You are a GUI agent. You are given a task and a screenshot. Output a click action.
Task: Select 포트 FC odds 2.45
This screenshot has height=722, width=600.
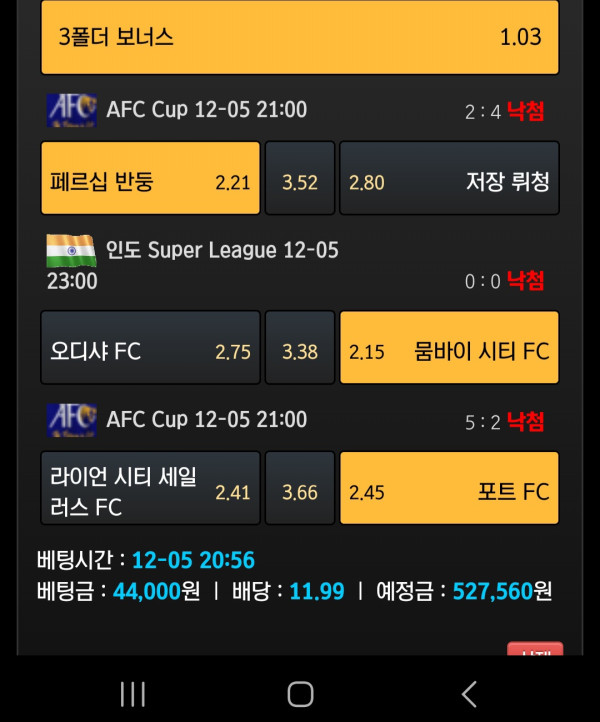point(449,489)
